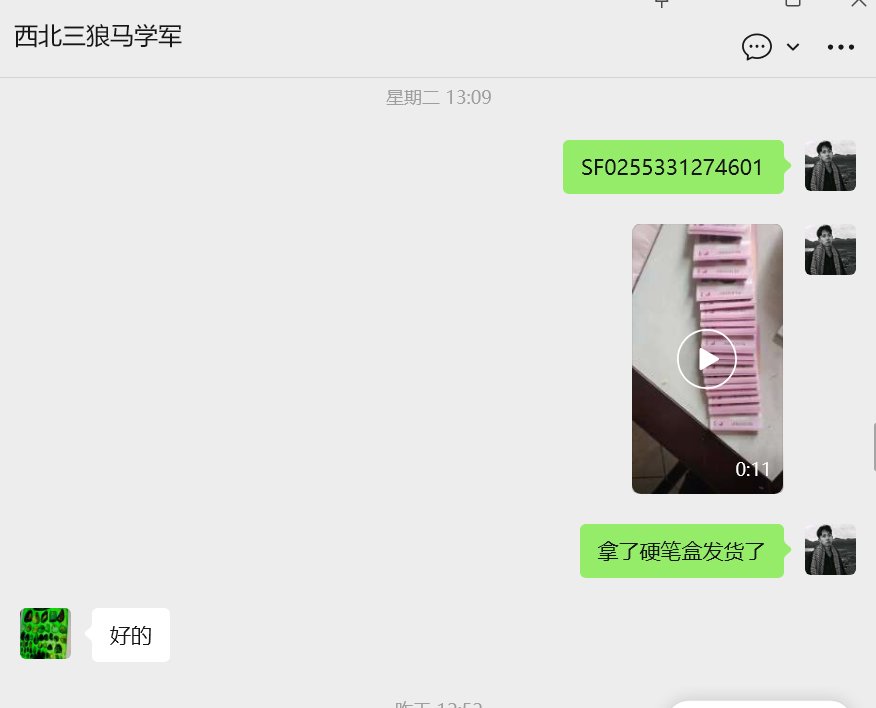876x708 pixels.
Task: Open the sender avatar beside SF0255331274601
Action: point(830,166)
